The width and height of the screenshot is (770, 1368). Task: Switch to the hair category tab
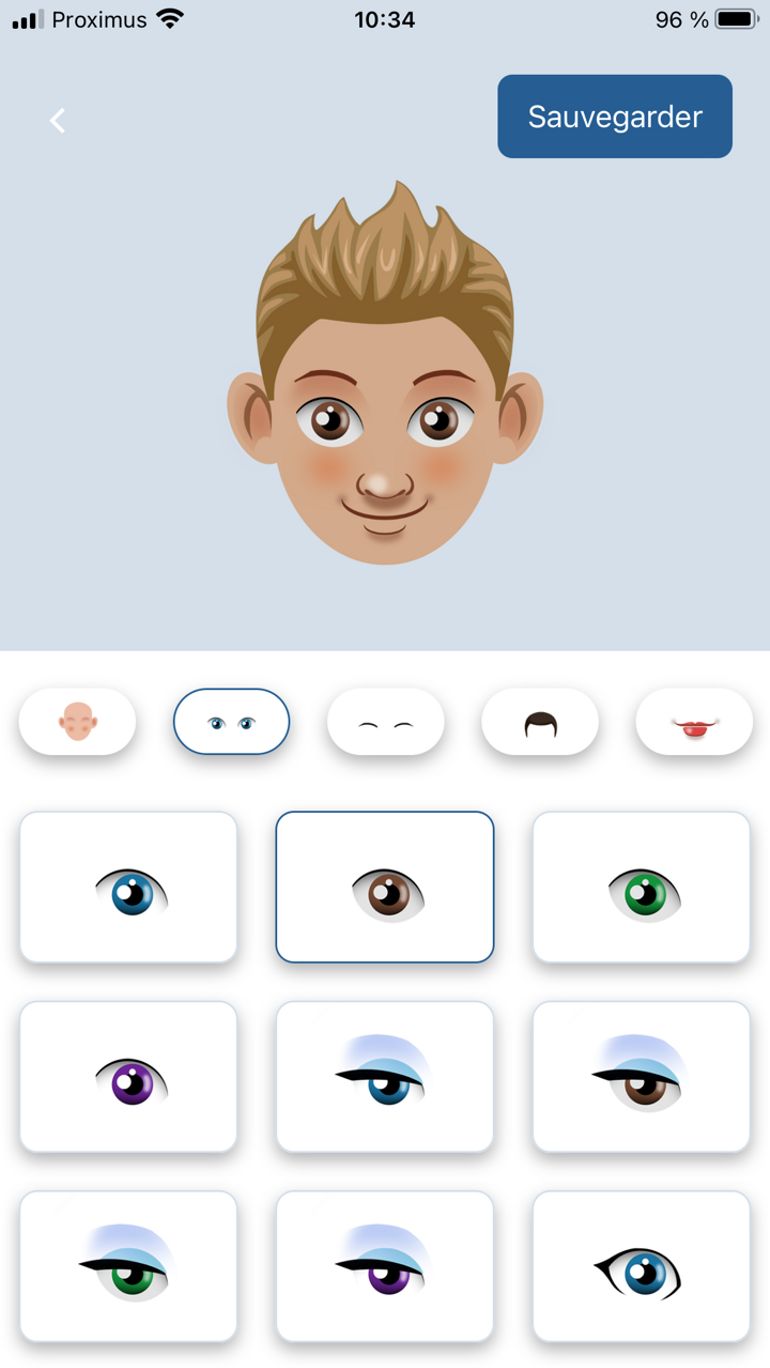[x=540, y=721]
